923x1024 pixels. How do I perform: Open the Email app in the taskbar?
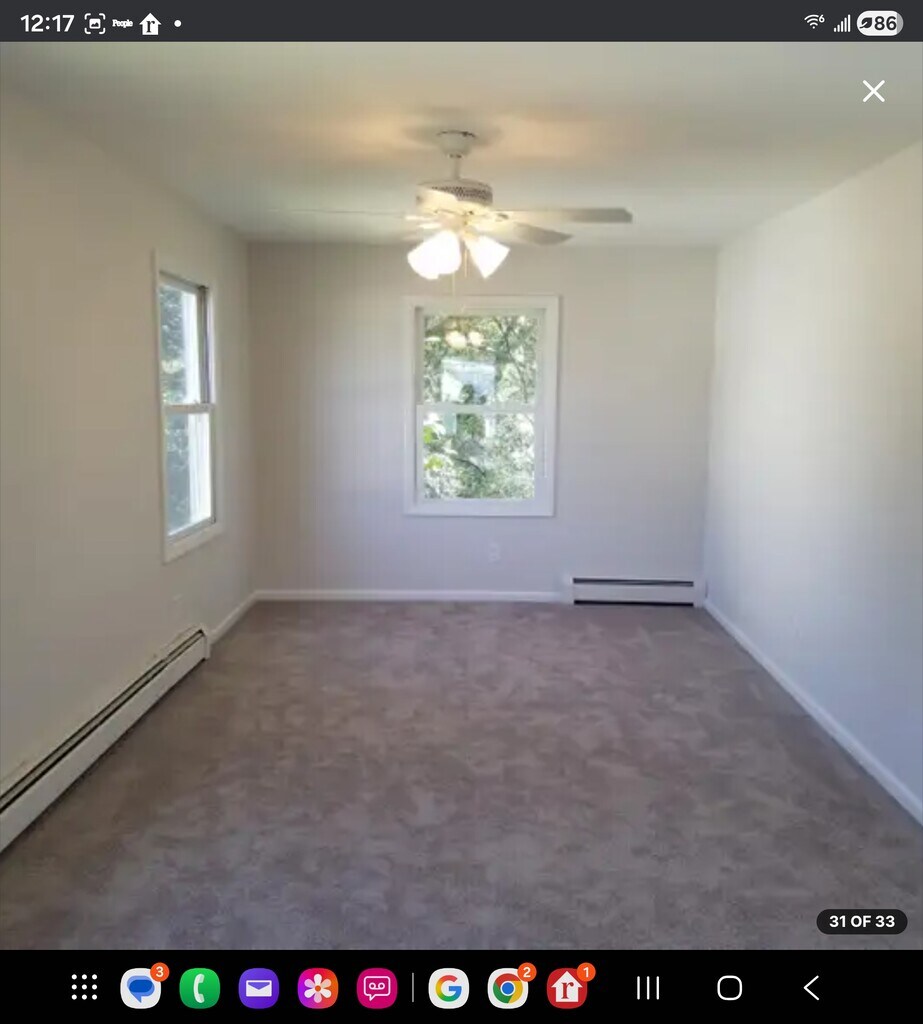pos(258,988)
